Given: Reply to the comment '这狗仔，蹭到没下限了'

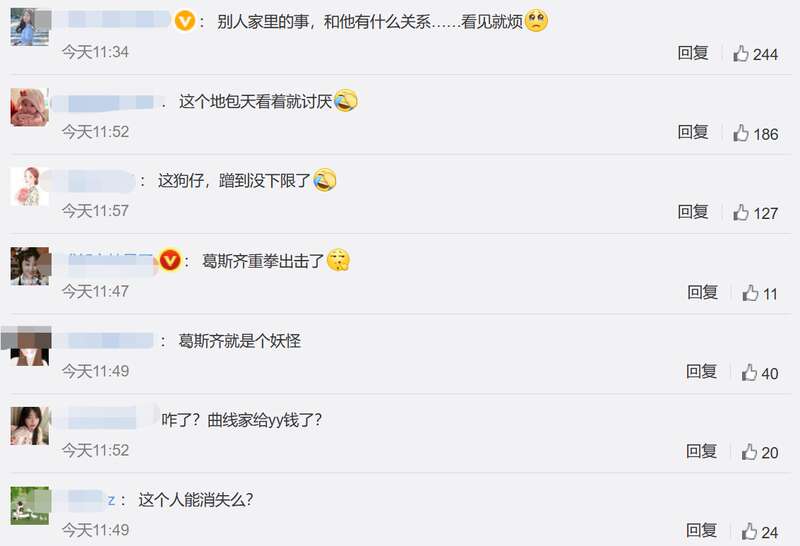Looking at the screenshot, I should (693, 212).
